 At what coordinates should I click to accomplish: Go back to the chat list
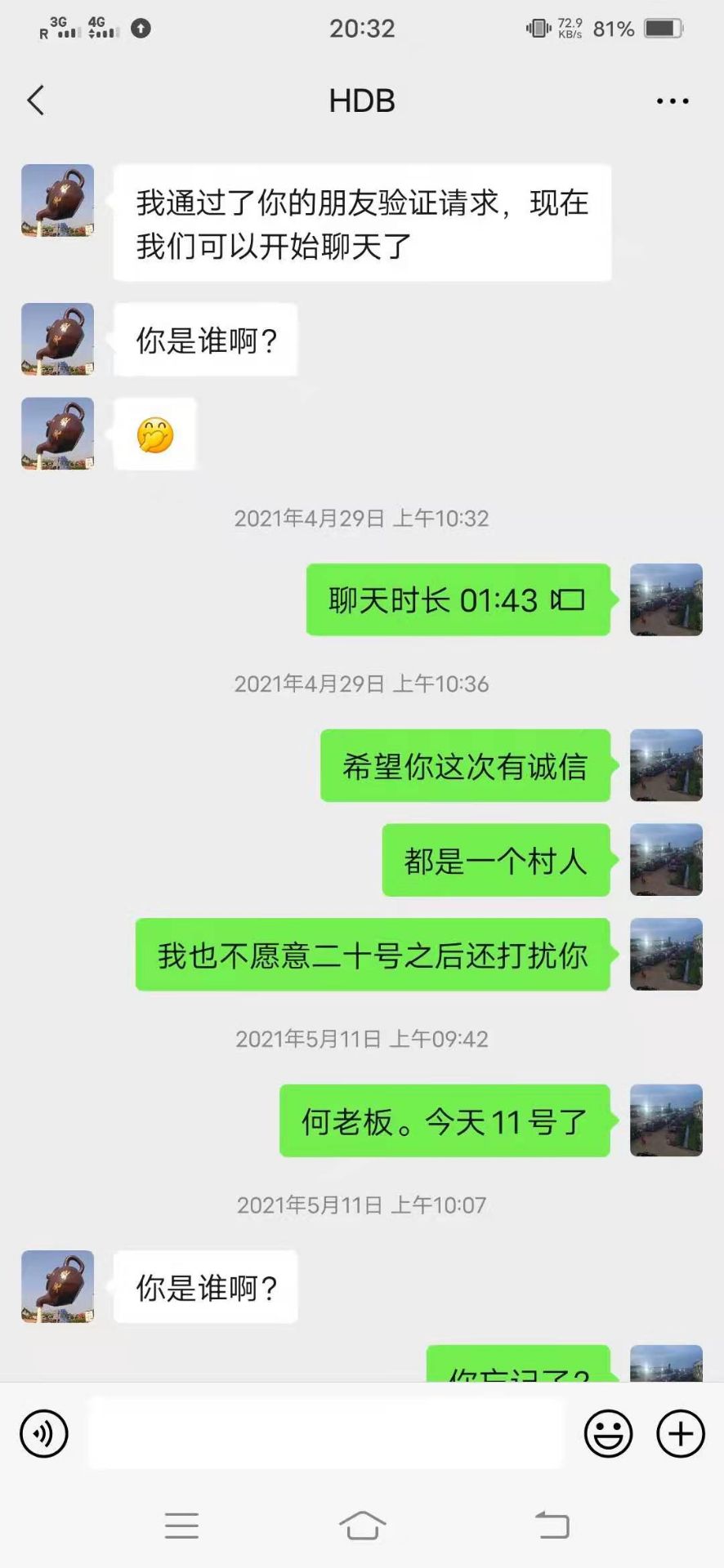[36, 101]
